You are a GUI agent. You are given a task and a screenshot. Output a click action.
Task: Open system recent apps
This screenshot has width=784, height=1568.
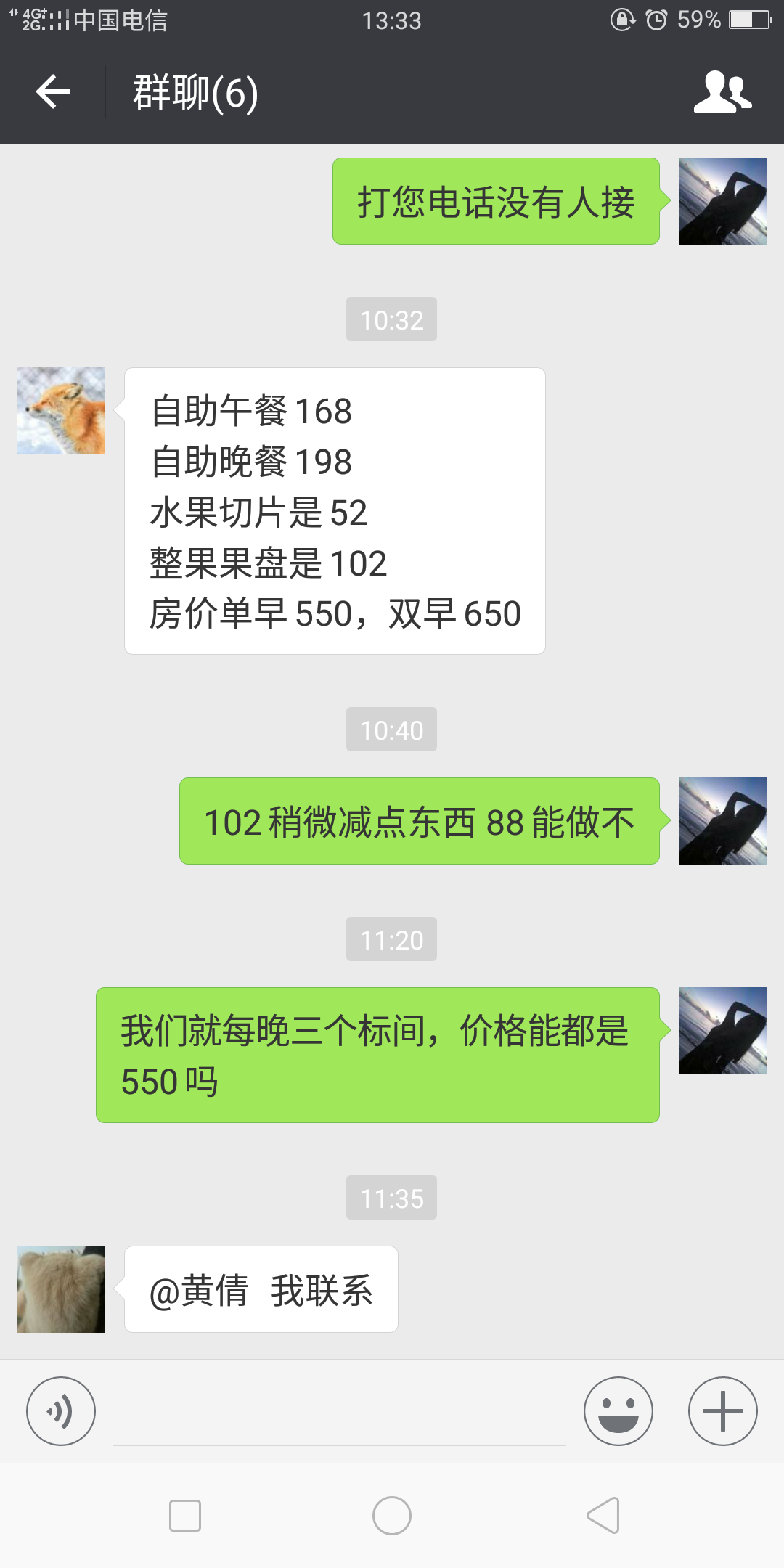(x=185, y=1516)
